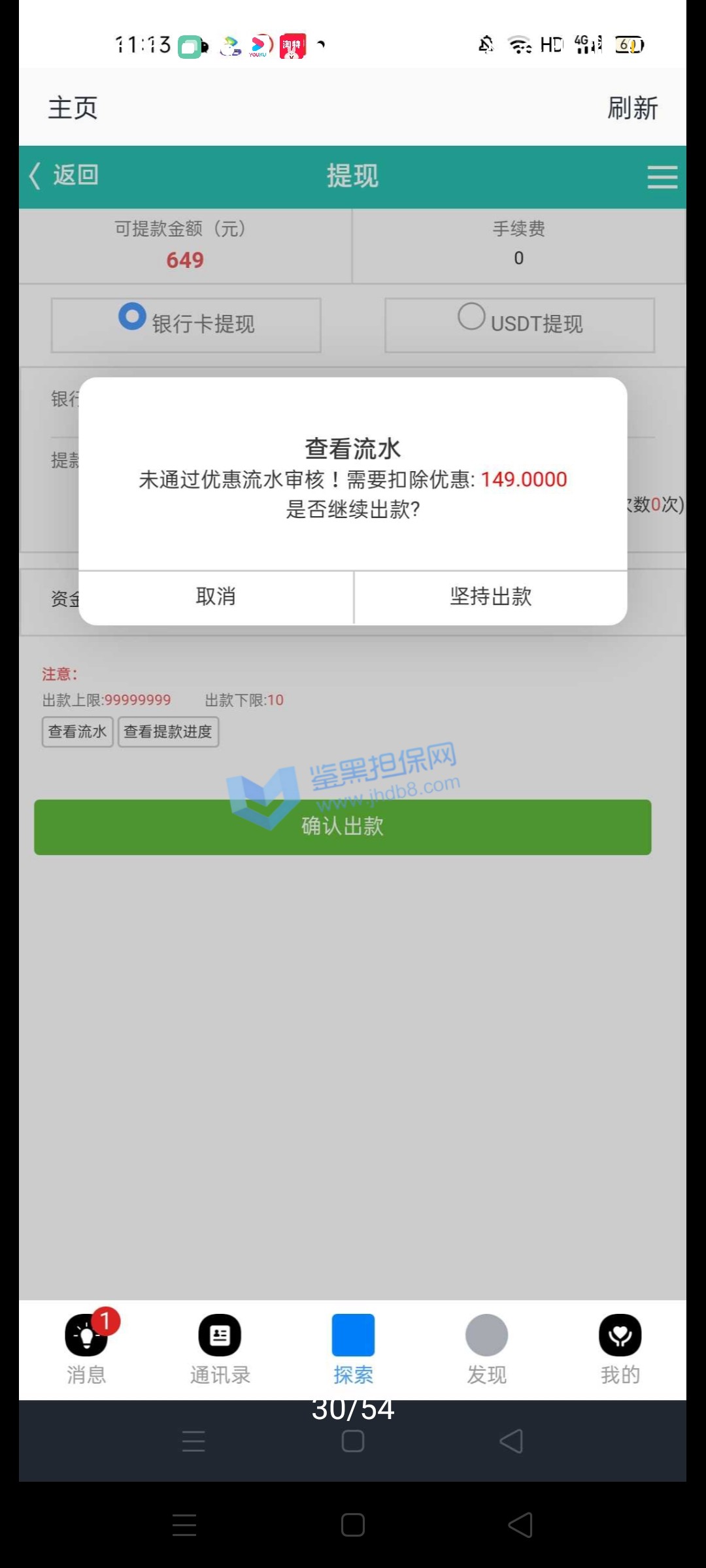706x1568 pixels.
Task: Tap 刷新 to refresh the page
Action: [632, 108]
